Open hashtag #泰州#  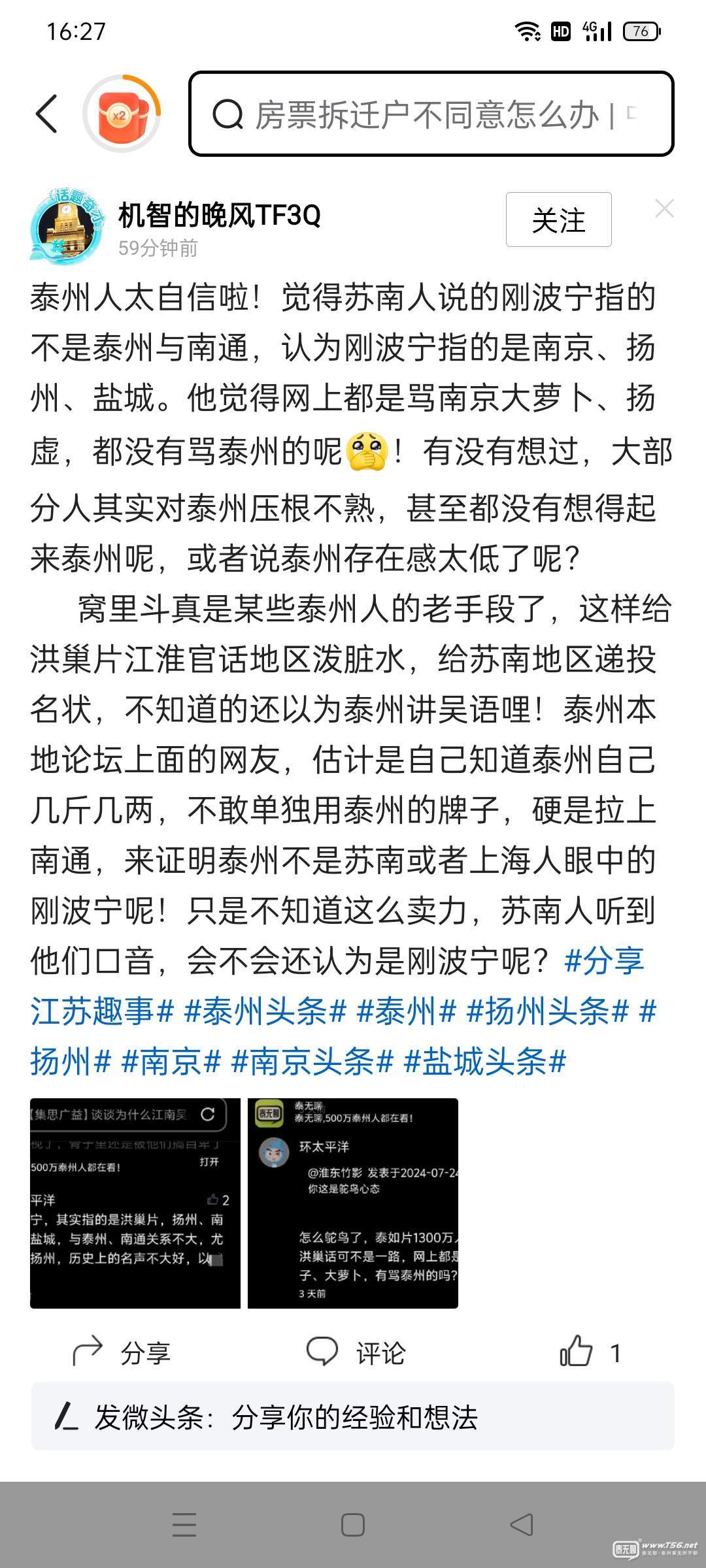coord(406,1012)
